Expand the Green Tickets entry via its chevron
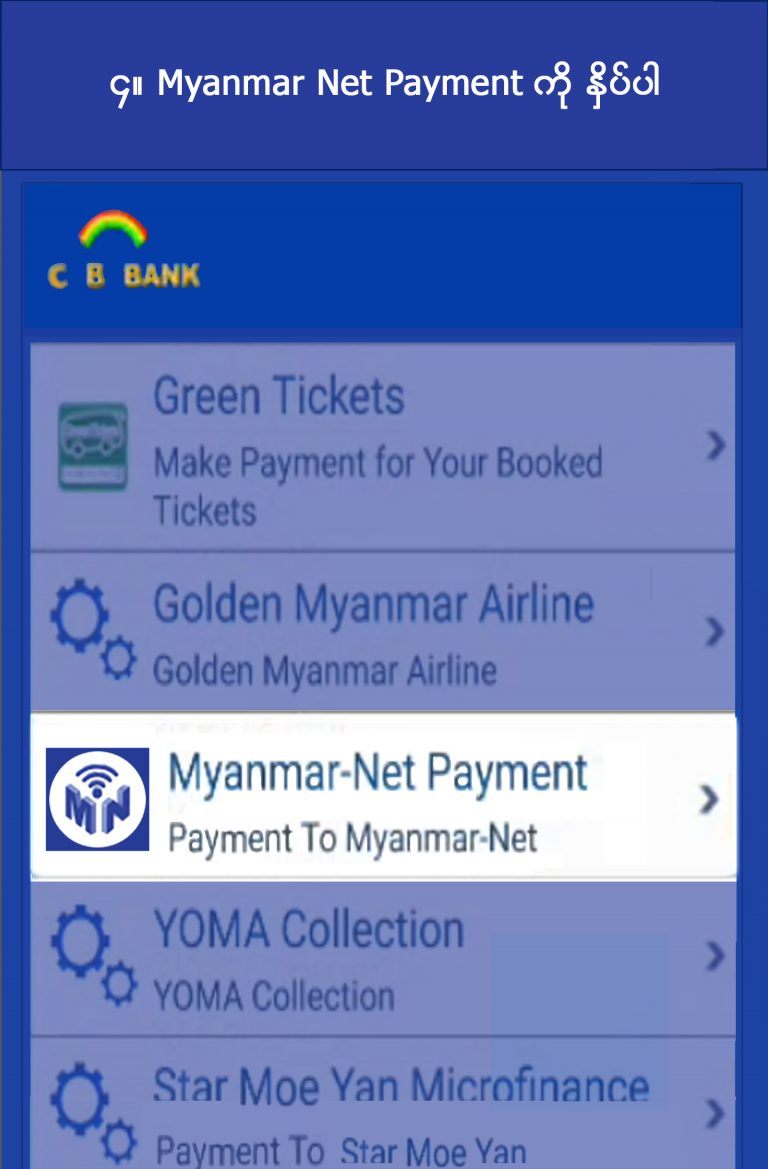The width and height of the screenshot is (768, 1169). (x=714, y=448)
